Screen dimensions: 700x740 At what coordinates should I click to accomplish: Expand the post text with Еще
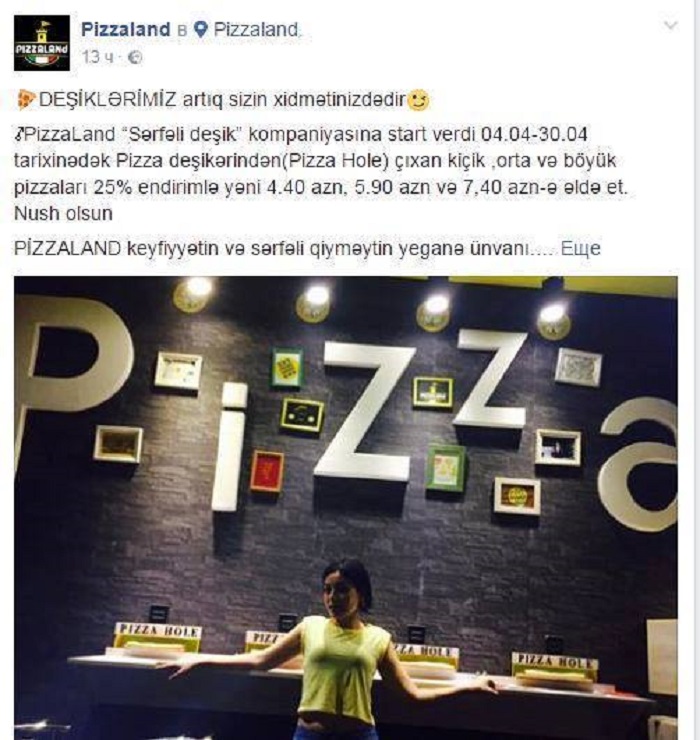pos(580,248)
